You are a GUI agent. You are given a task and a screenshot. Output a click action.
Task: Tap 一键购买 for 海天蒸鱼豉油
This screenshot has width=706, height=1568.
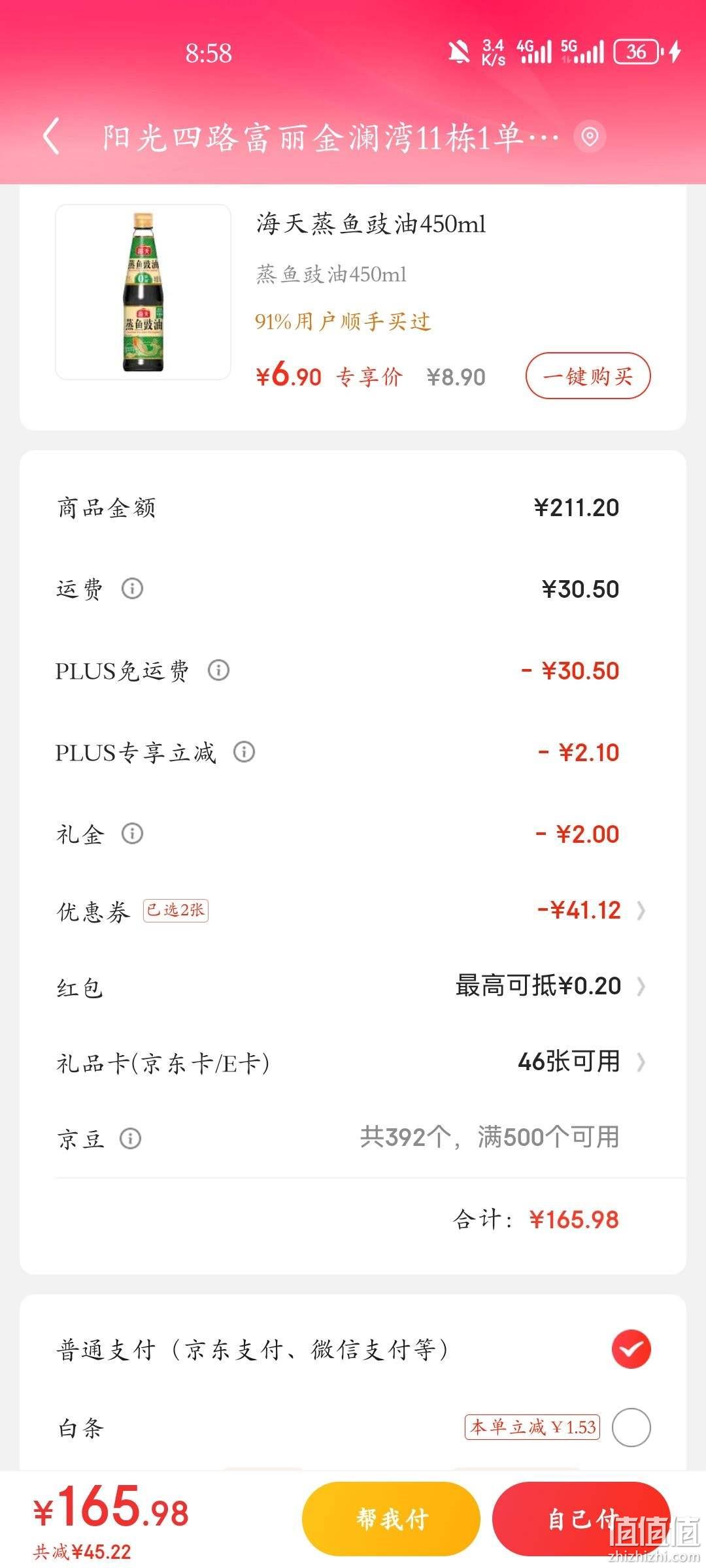pos(588,376)
